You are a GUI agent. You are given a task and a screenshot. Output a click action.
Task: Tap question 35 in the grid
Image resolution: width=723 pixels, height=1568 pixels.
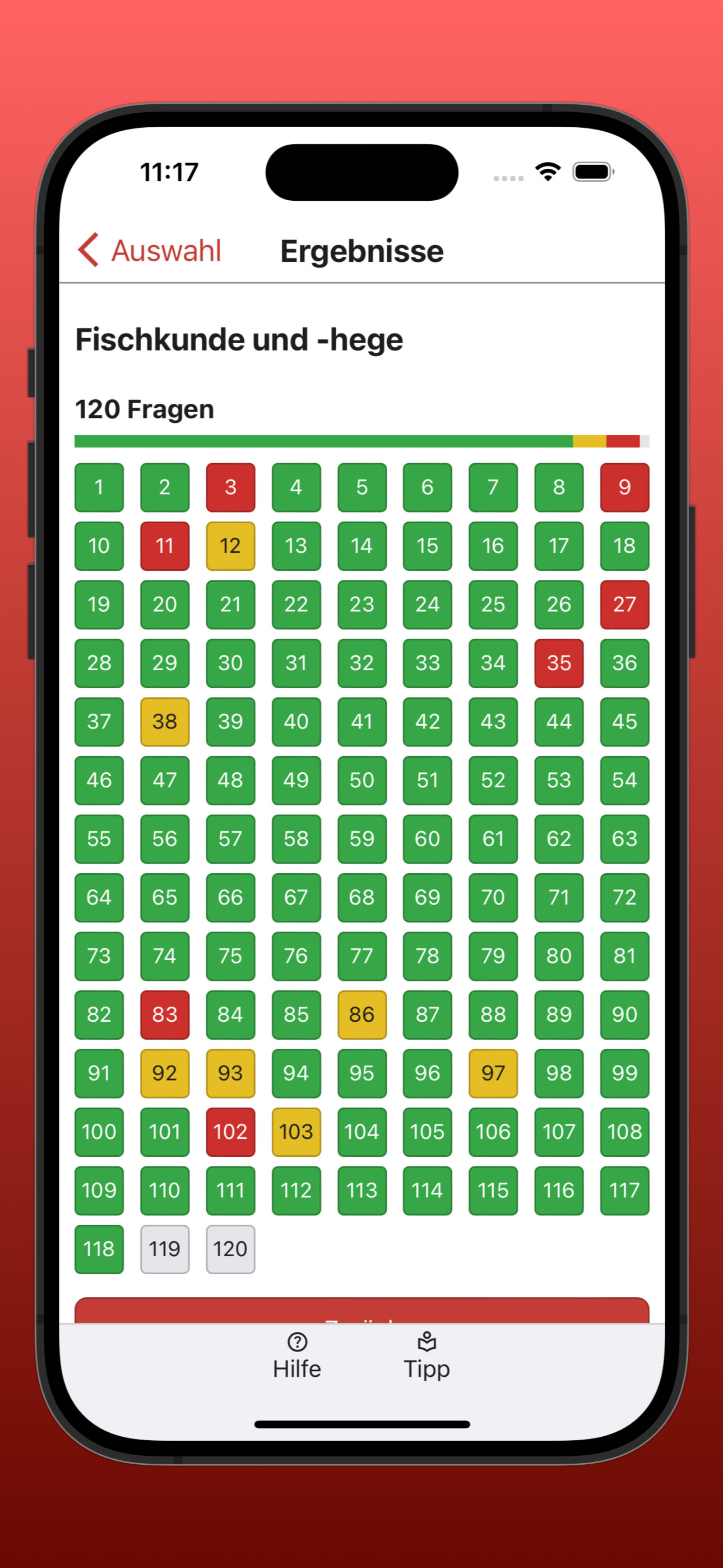point(559,662)
